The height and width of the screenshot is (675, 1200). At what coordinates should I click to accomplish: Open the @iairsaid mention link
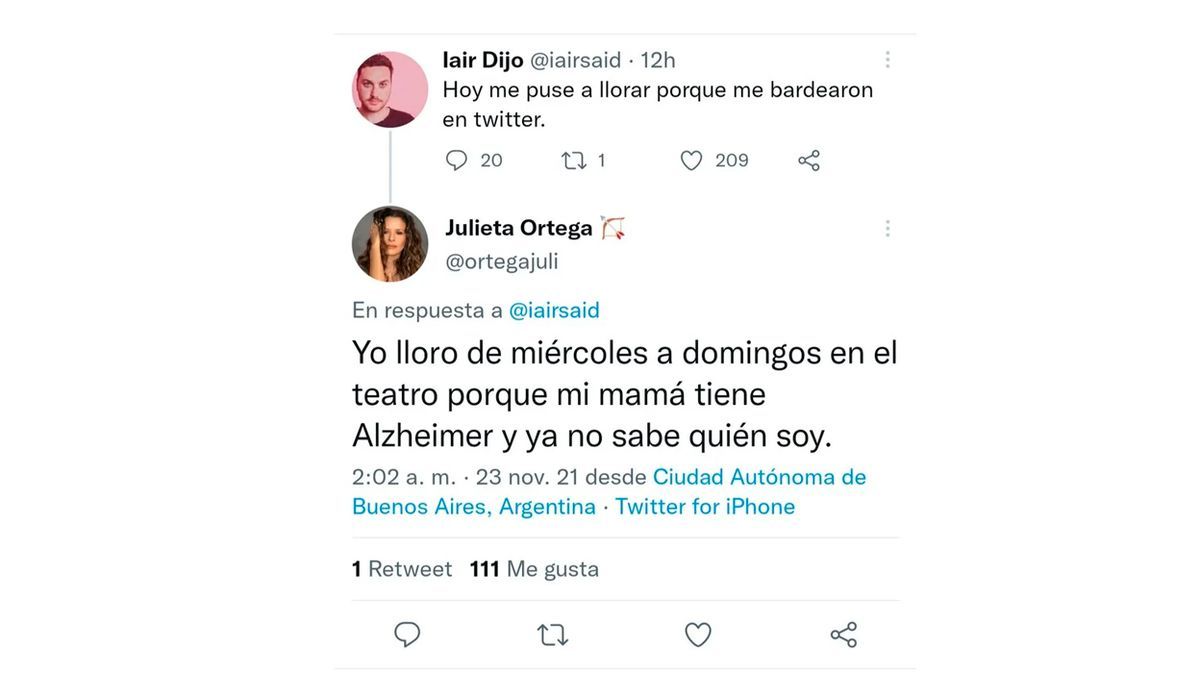554,310
